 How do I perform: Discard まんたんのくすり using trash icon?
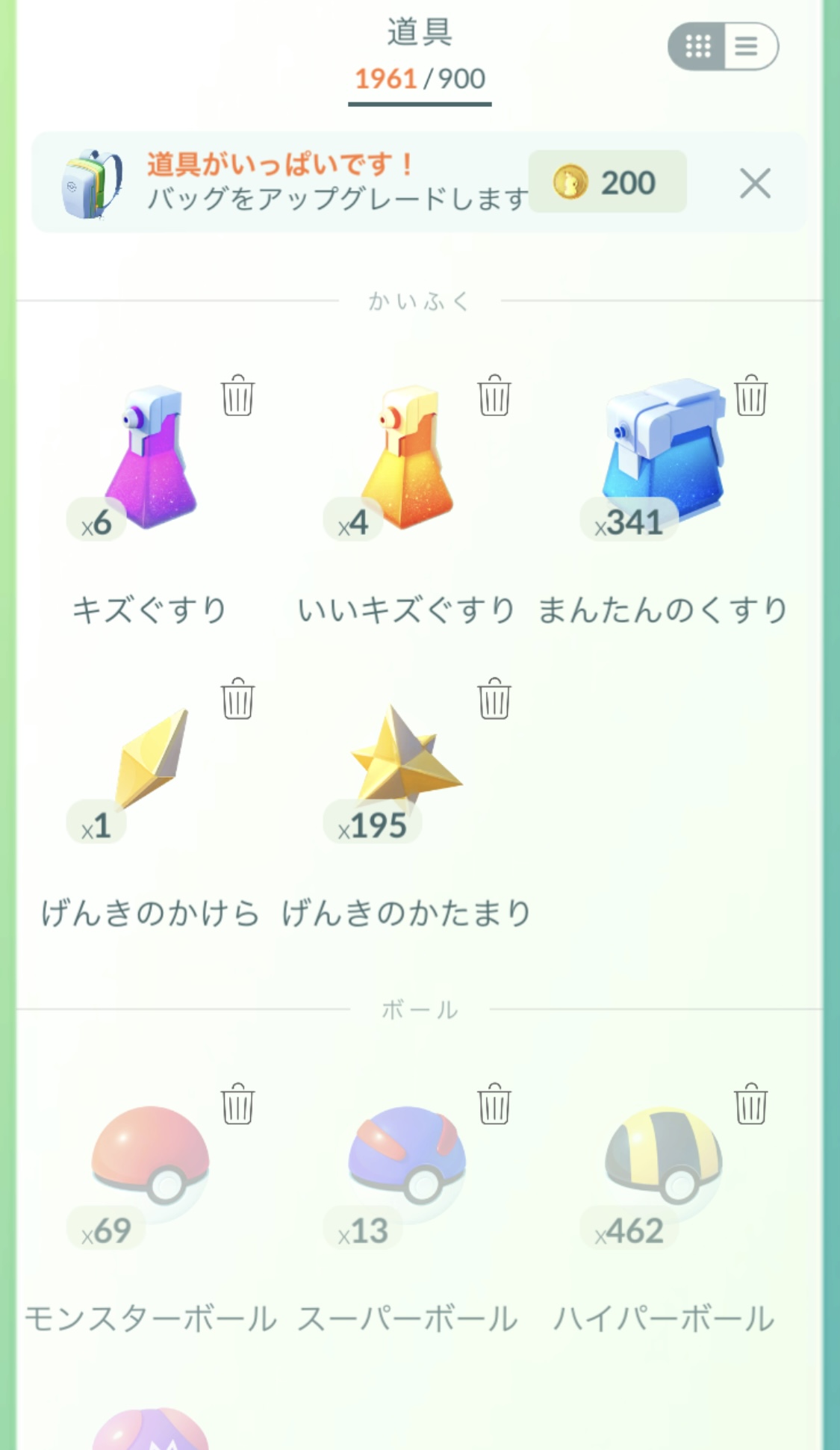tap(750, 395)
